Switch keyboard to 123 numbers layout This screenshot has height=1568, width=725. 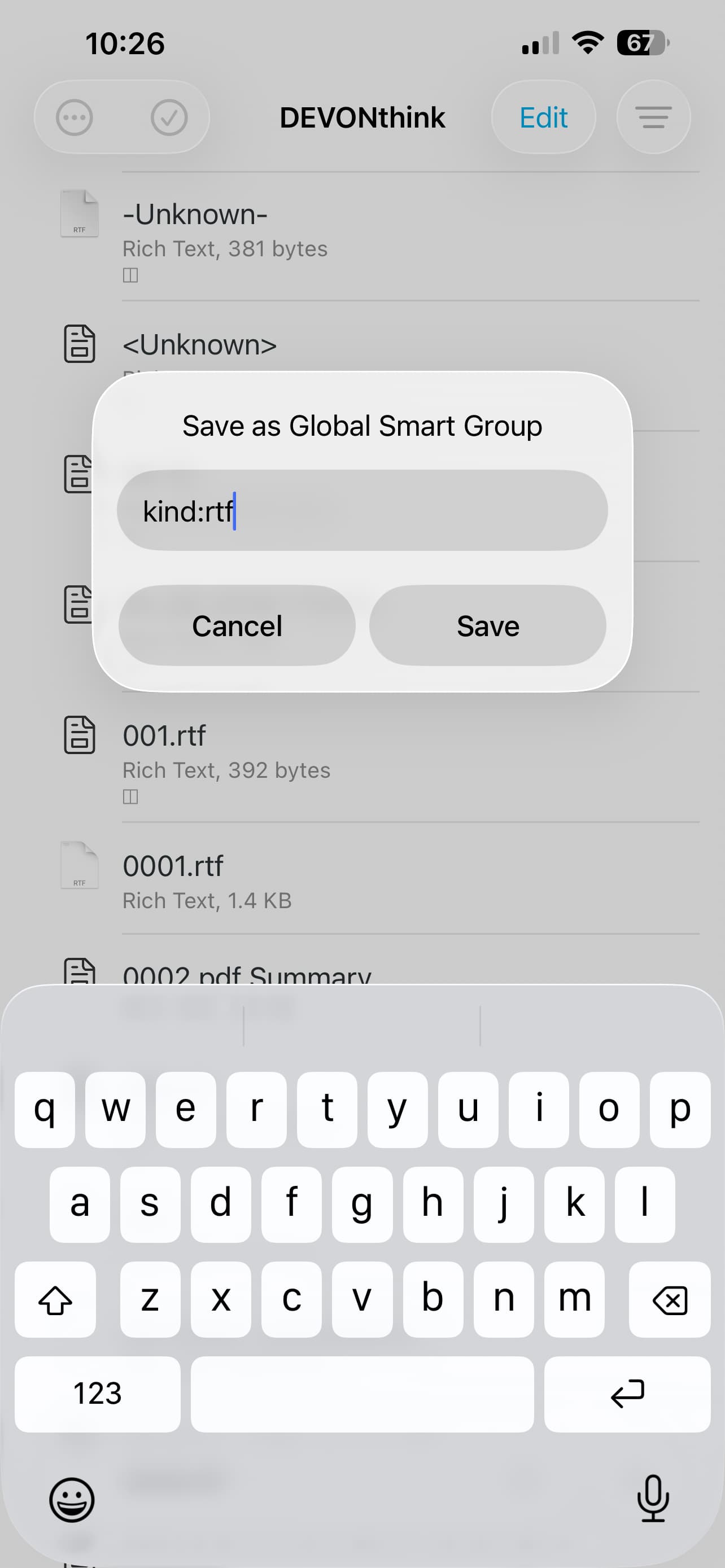click(97, 1394)
